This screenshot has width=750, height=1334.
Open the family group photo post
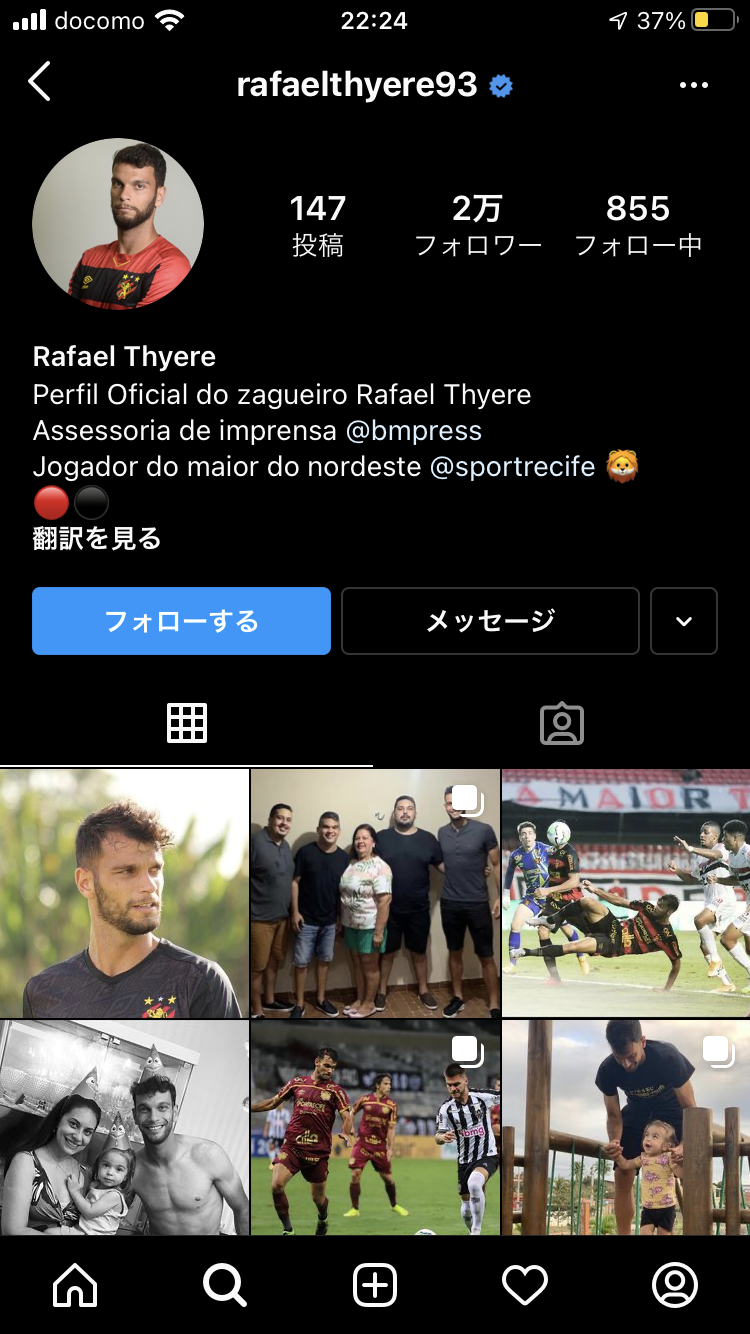coord(375,893)
